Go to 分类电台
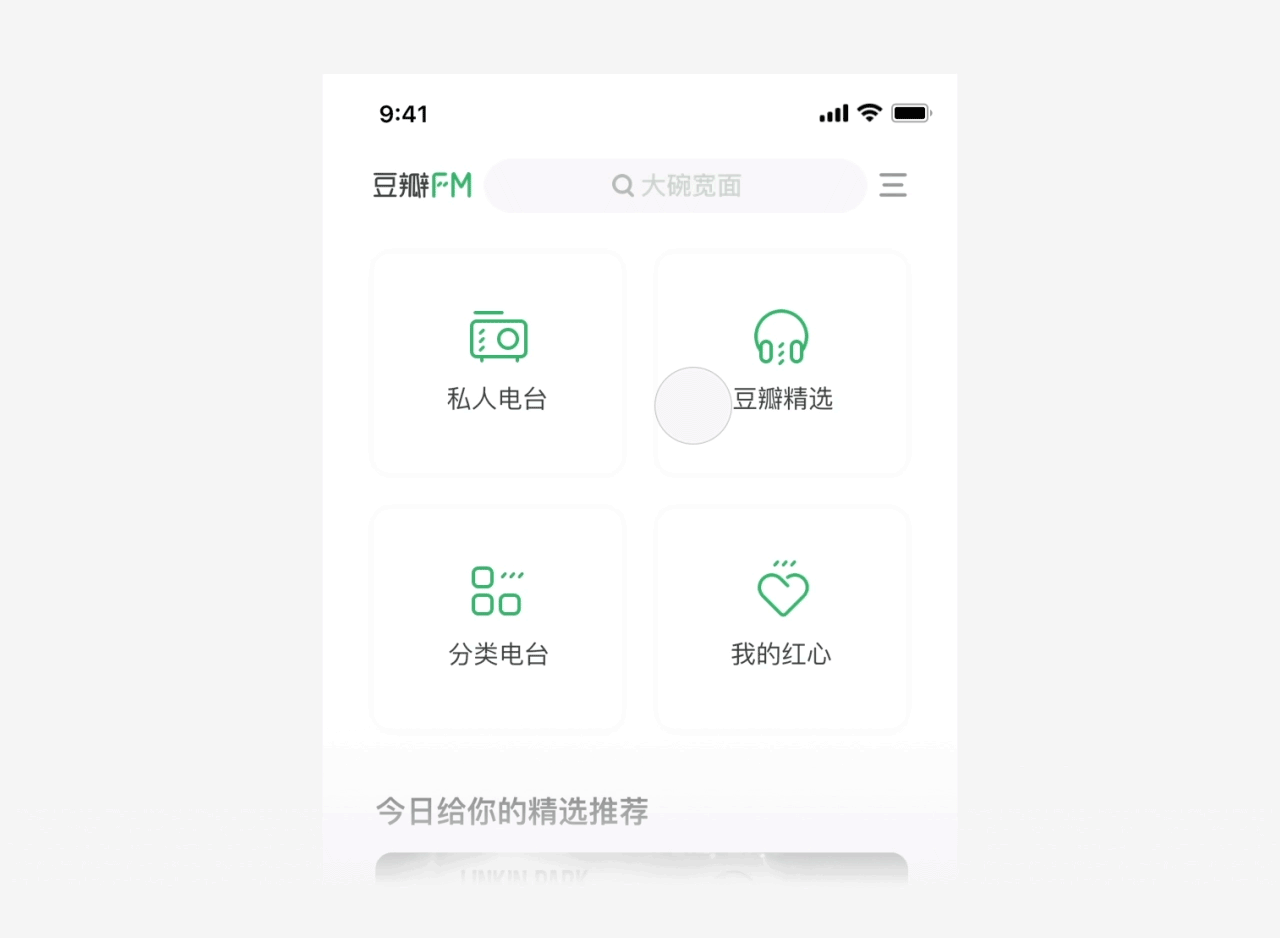This screenshot has height=938, width=1280. 498,619
